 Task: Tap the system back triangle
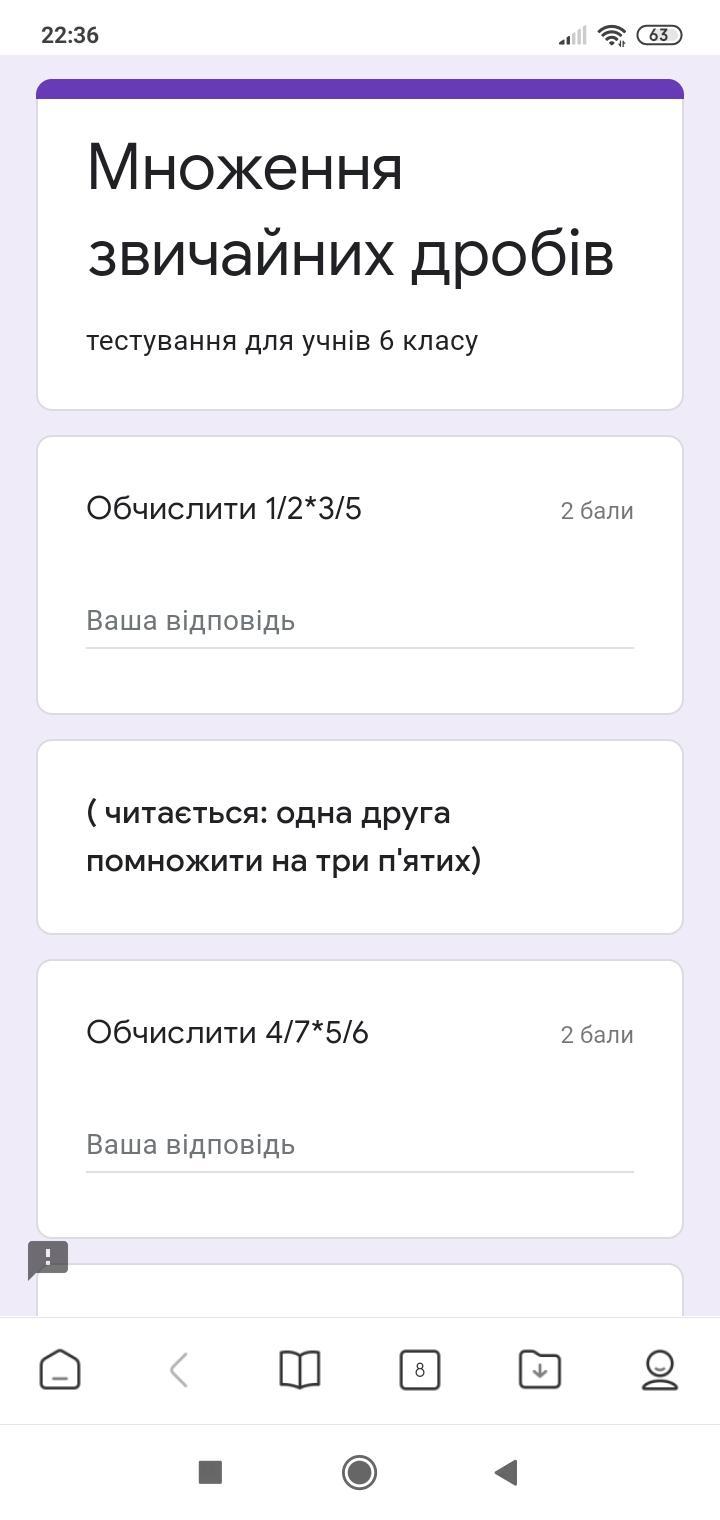click(506, 1472)
